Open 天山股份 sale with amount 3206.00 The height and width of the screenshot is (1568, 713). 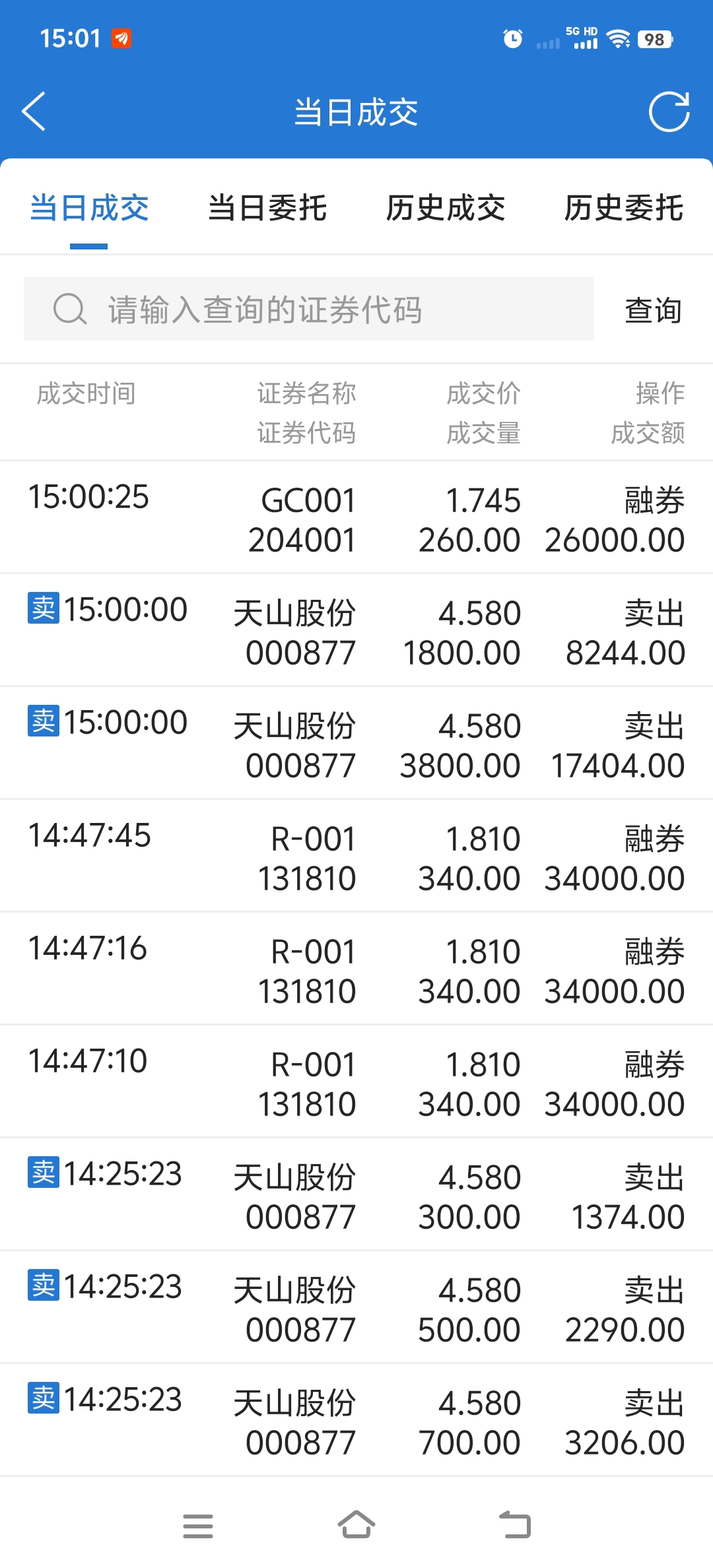point(356,1421)
